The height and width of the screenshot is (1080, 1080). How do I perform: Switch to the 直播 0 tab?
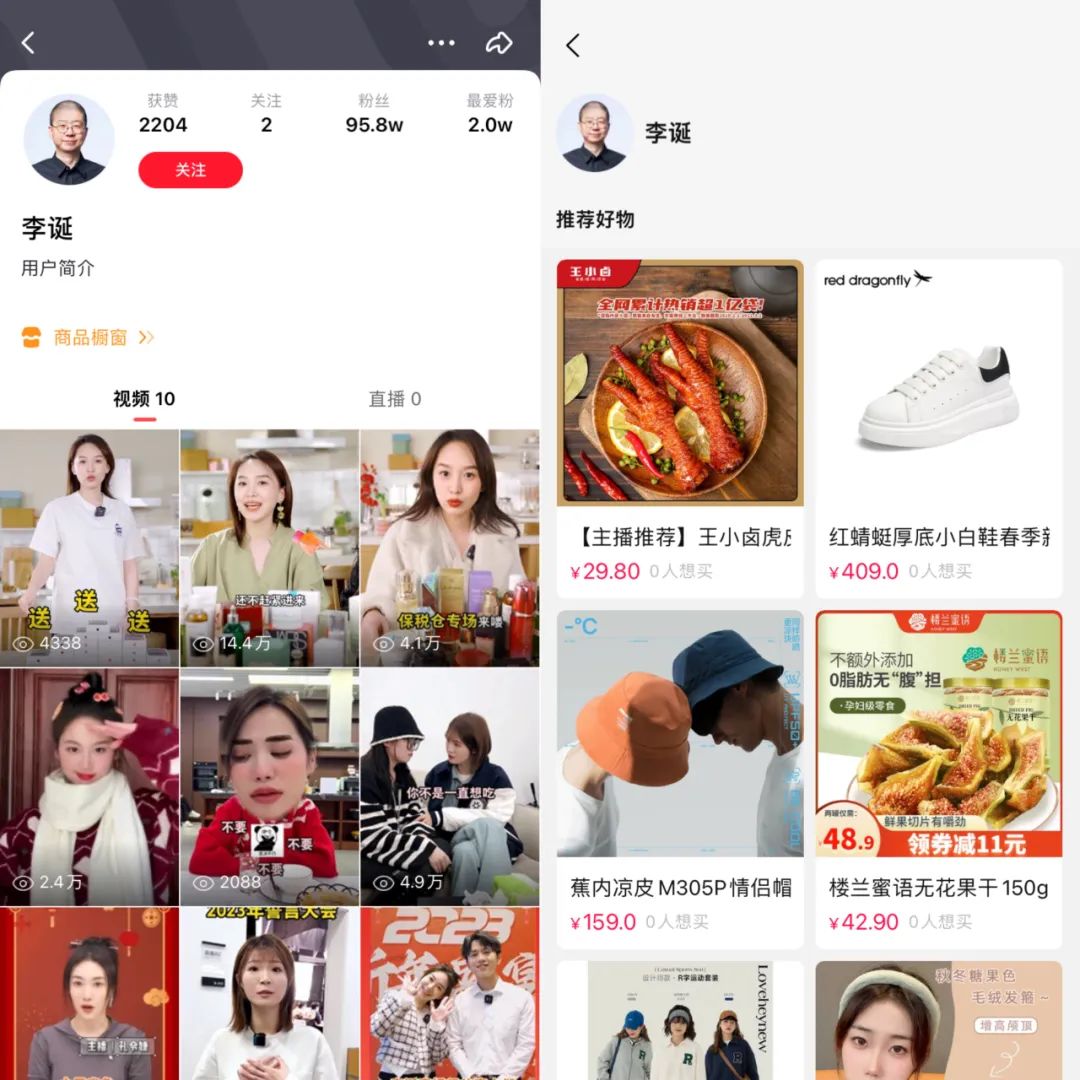(395, 399)
